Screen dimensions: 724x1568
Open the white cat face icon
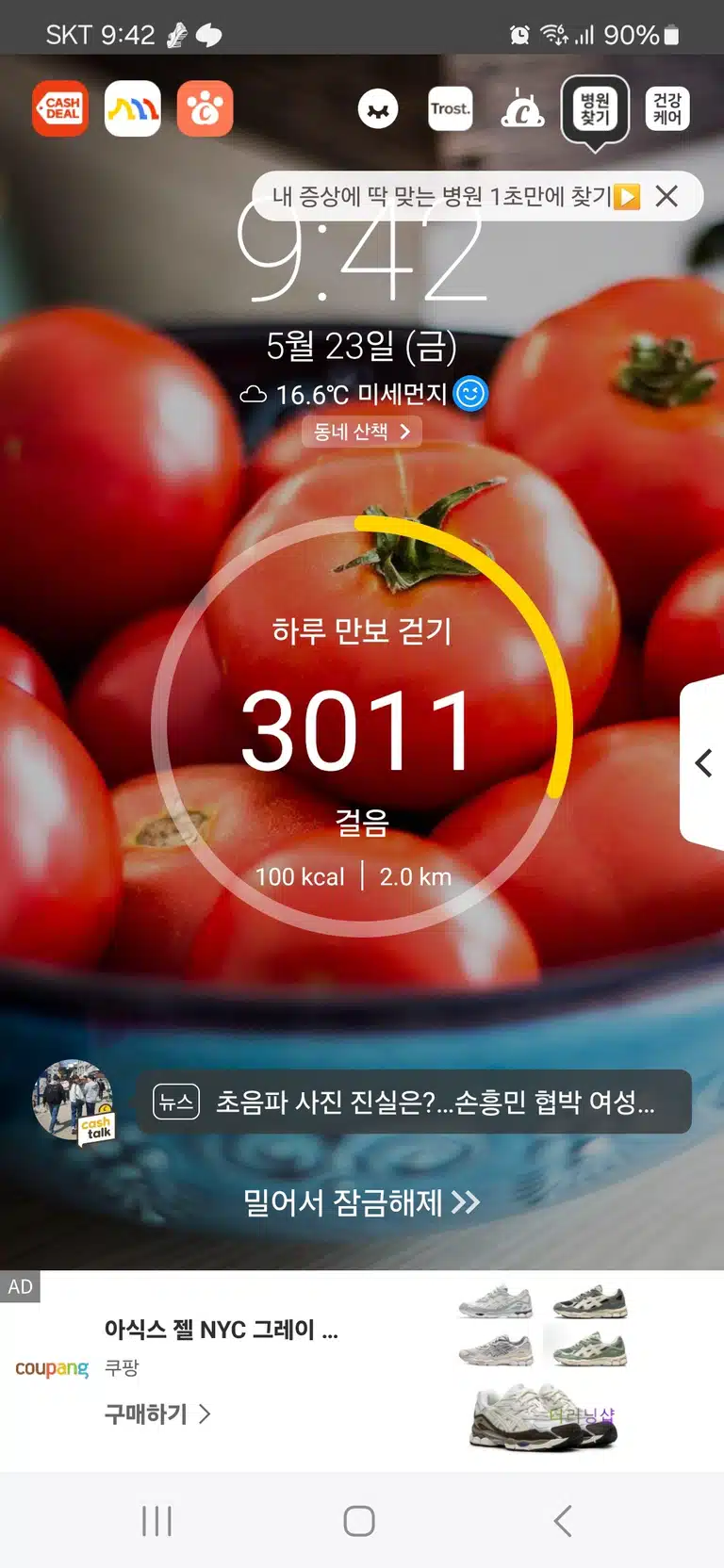(x=378, y=110)
